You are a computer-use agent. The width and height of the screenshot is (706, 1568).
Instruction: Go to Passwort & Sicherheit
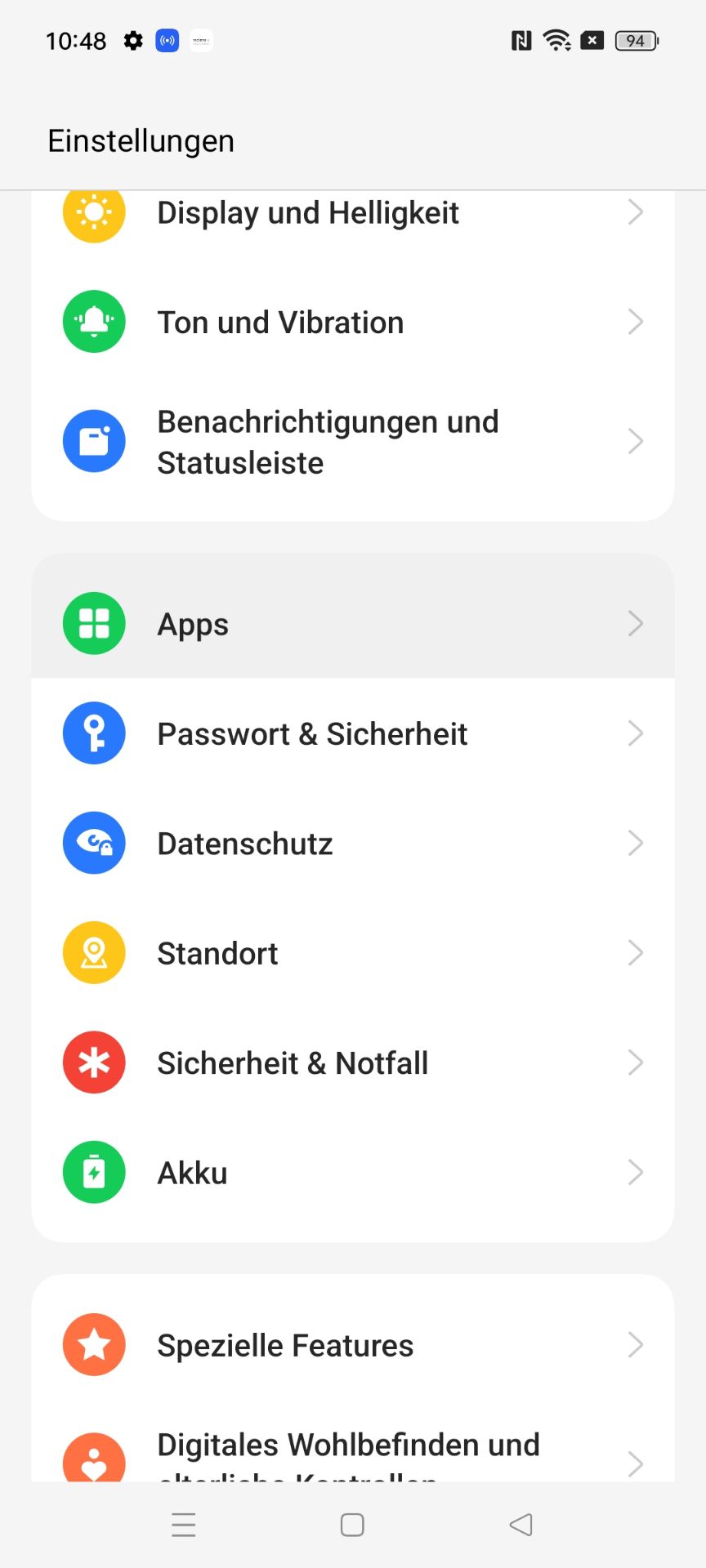click(353, 733)
